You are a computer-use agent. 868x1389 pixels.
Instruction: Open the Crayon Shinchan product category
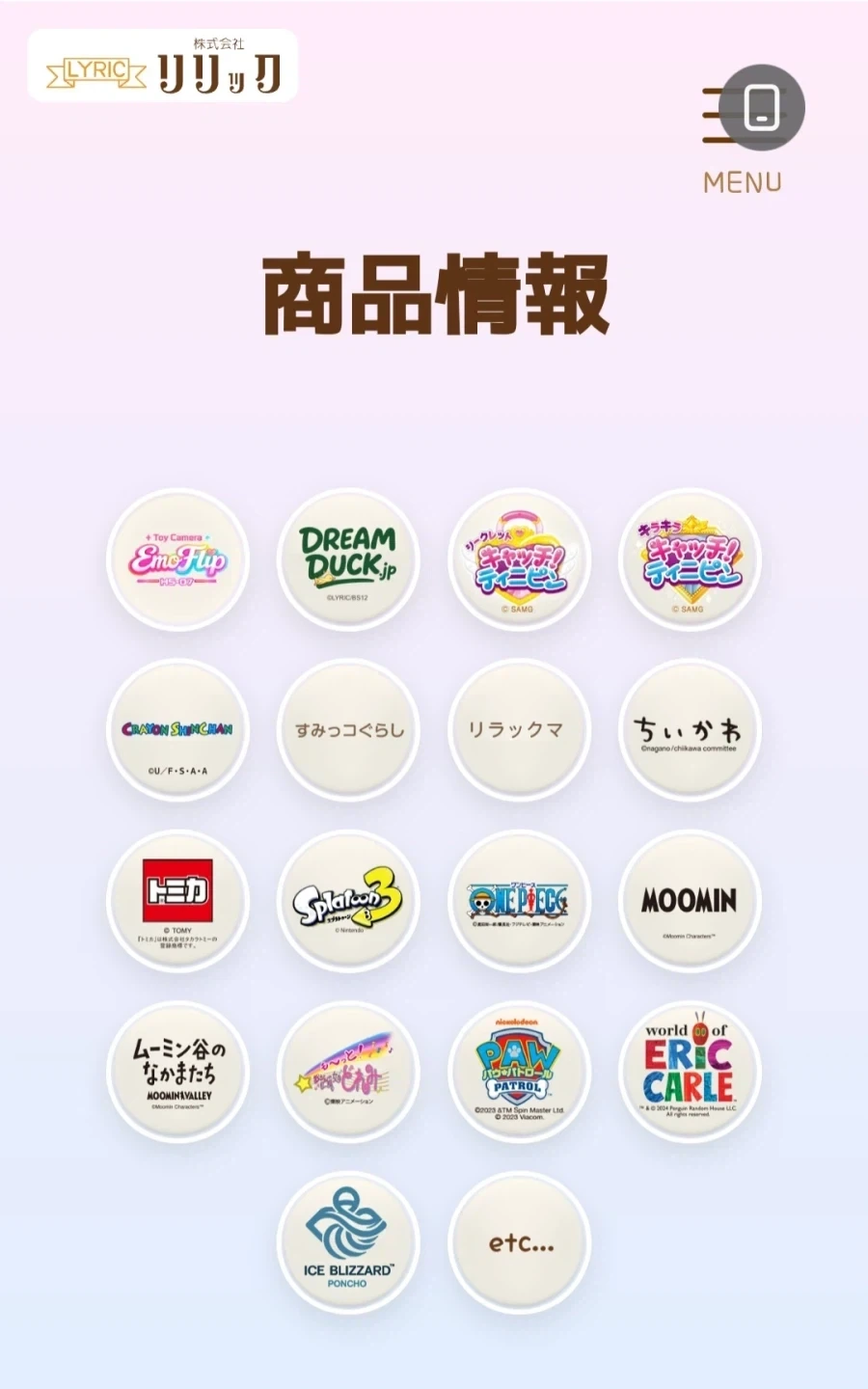[x=177, y=730]
